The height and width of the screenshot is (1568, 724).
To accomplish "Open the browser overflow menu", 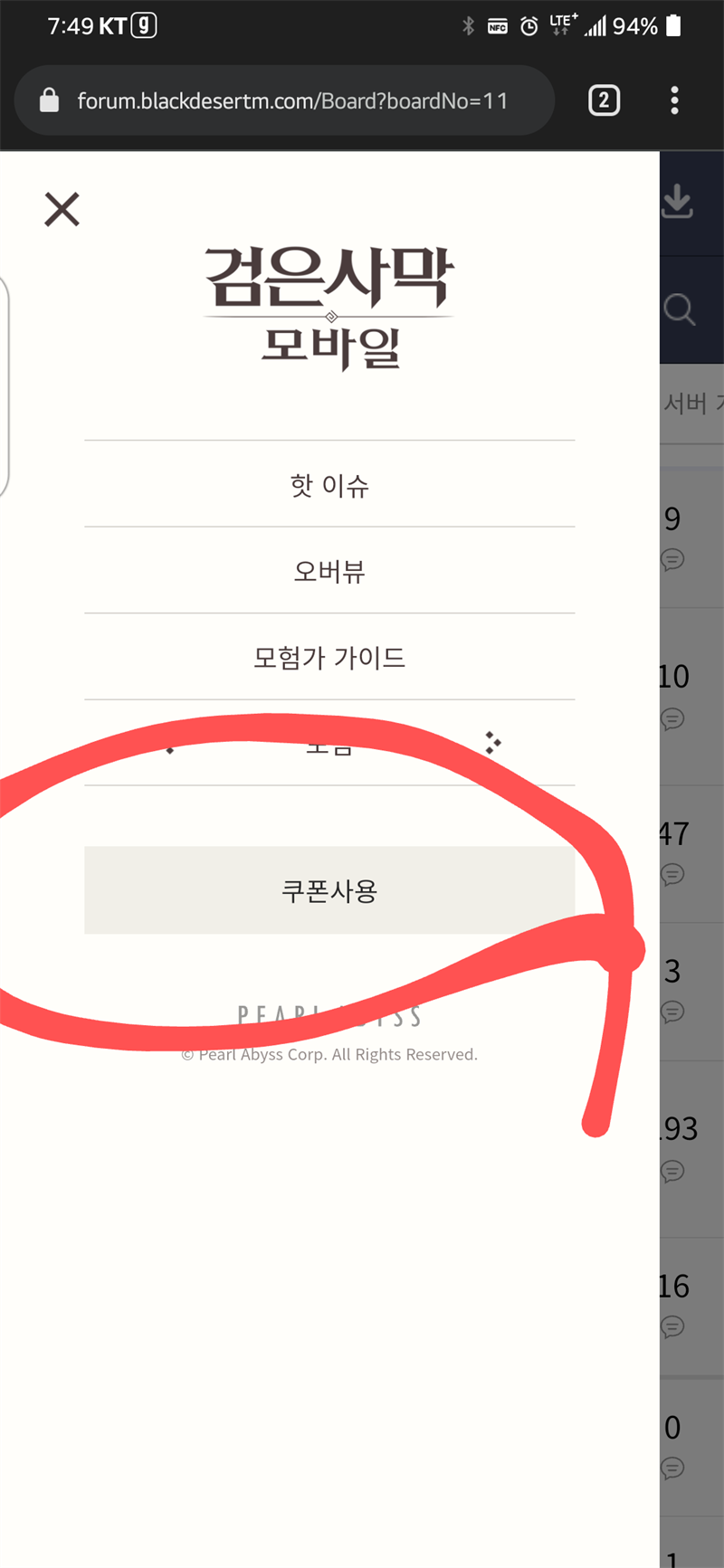I will [x=674, y=100].
